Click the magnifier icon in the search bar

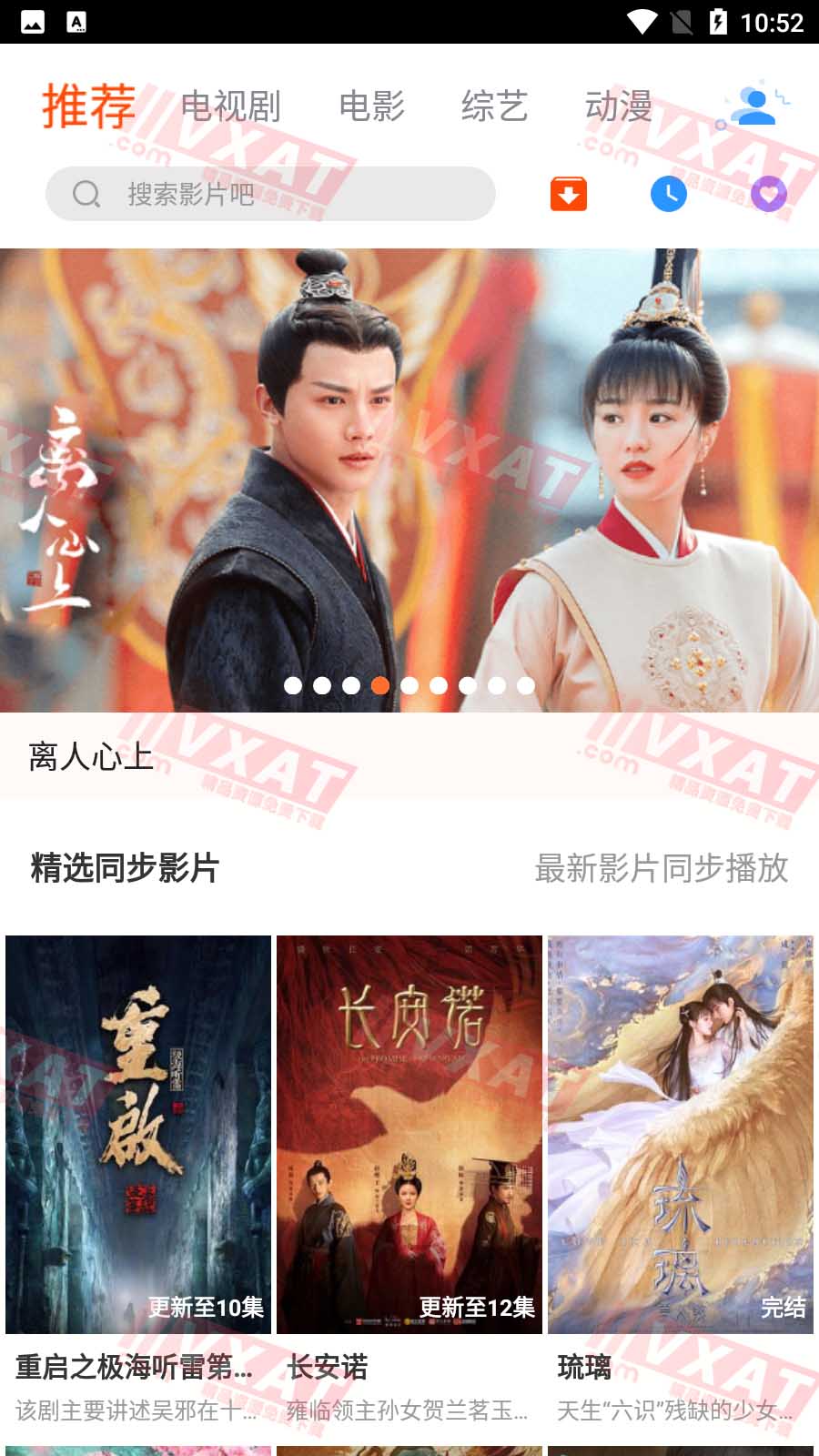click(x=86, y=194)
